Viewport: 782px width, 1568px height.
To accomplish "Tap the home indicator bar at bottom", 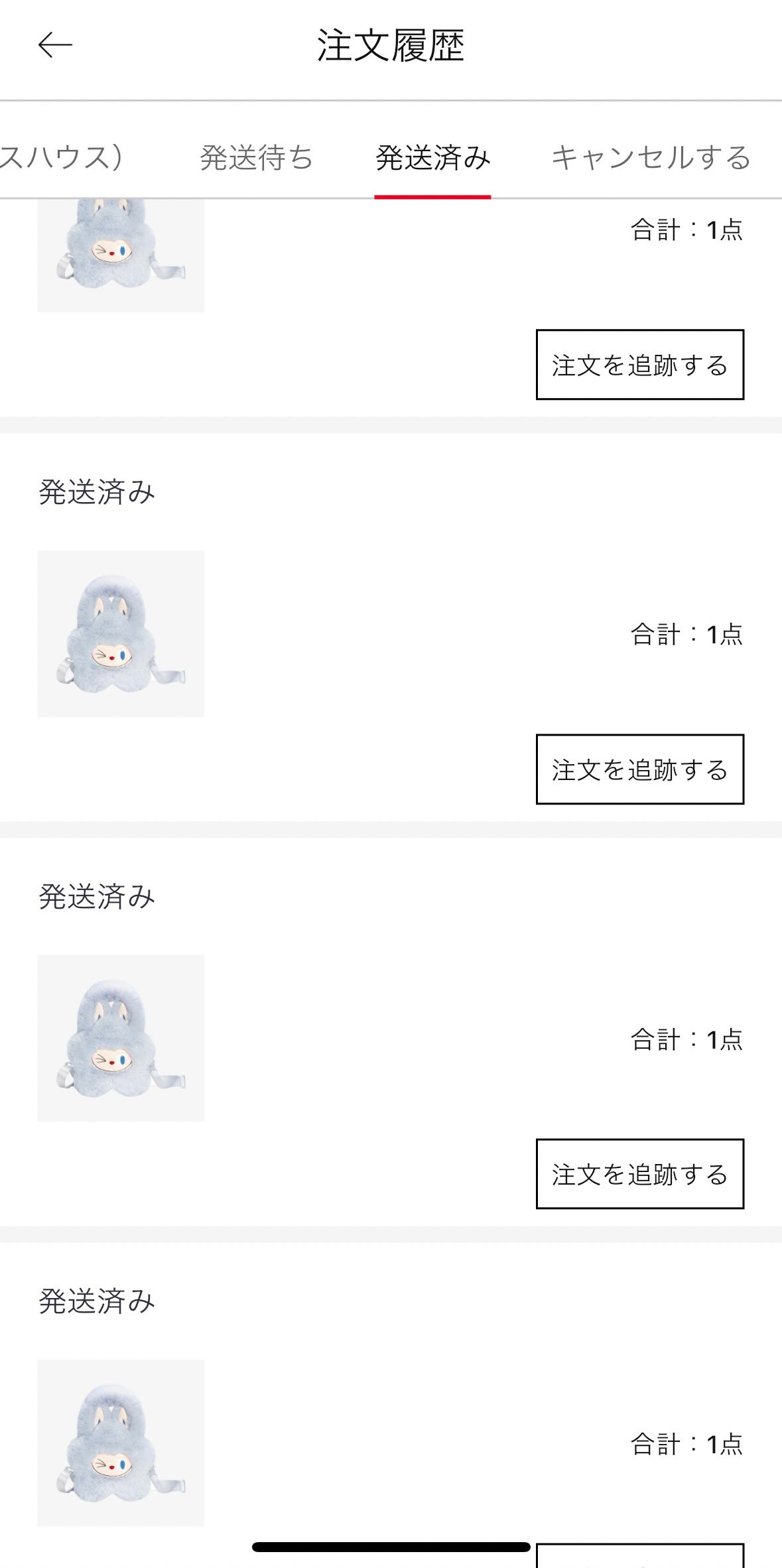I will [x=391, y=1545].
